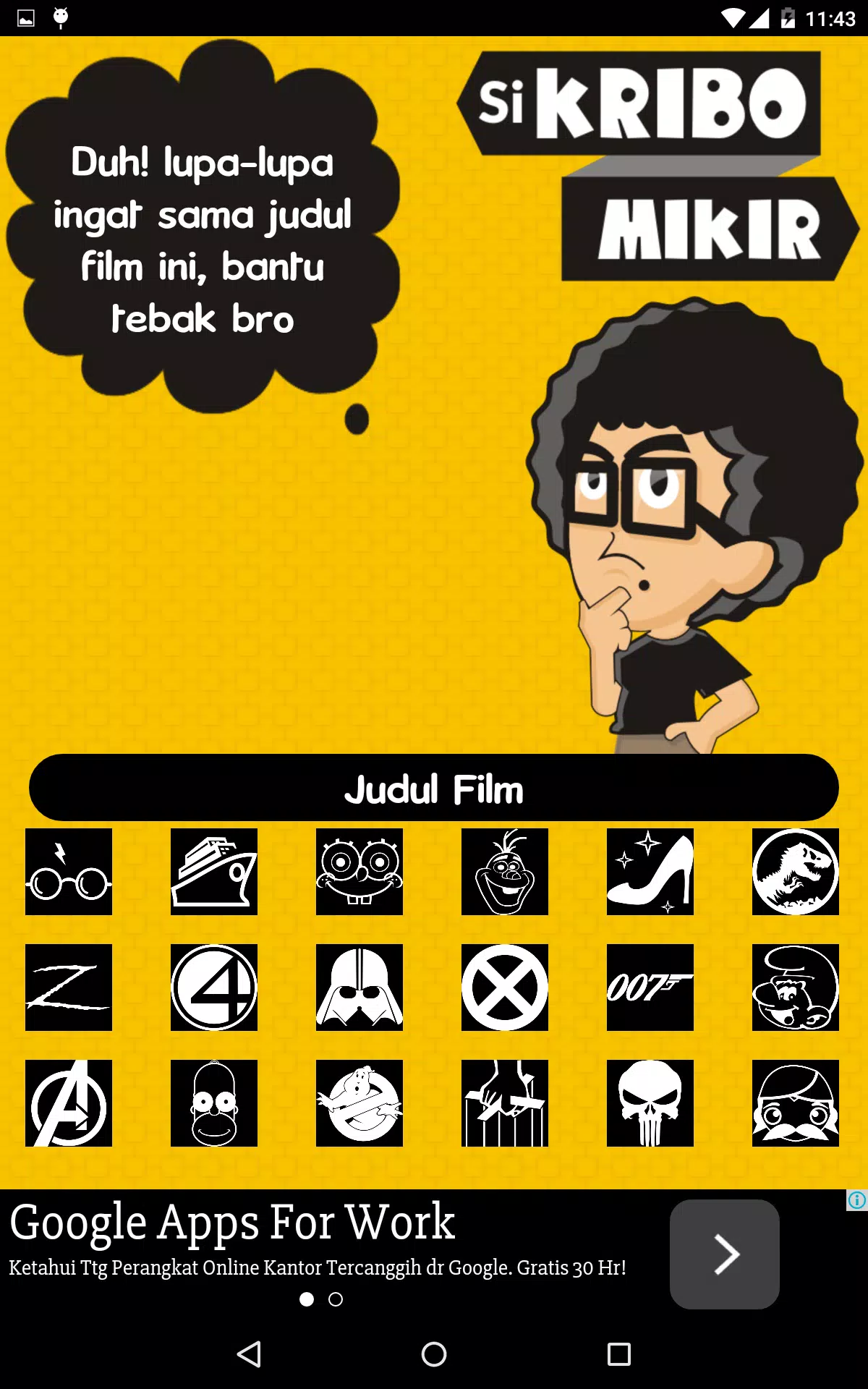Choose the Avengers A logo tile
The height and width of the screenshot is (1389, 868).
click(x=69, y=1103)
